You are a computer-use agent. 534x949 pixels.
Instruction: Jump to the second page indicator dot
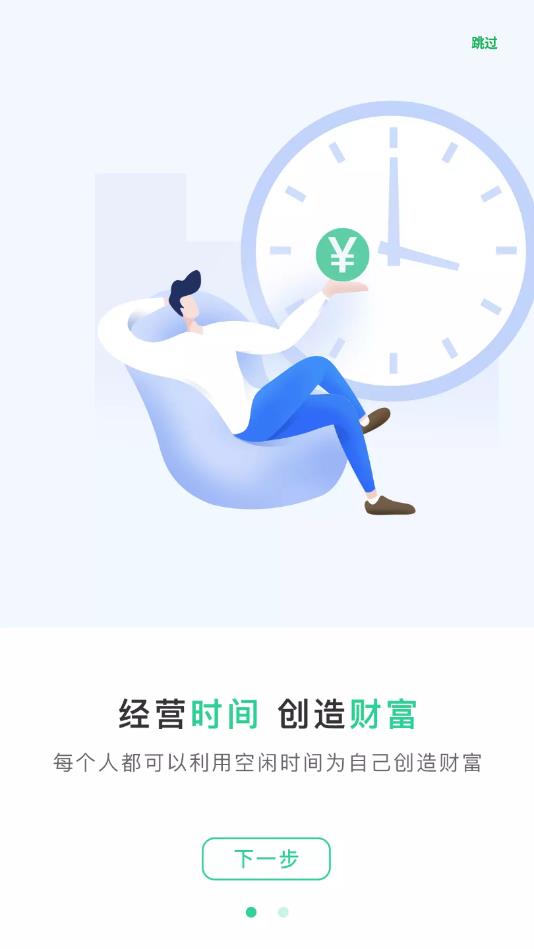pyautogui.click(x=283, y=912)
